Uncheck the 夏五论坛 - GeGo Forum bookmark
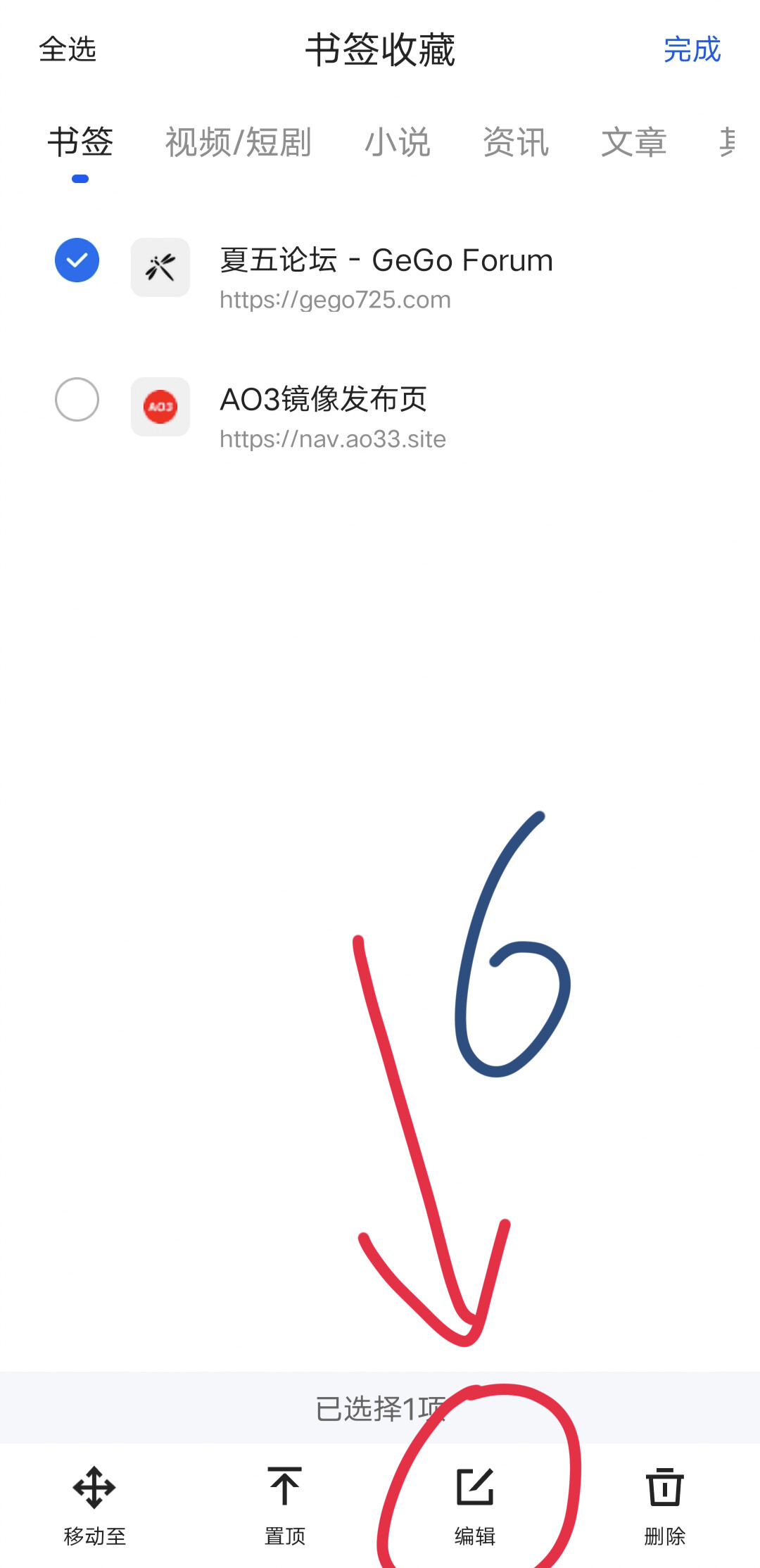The width and height of the screenshot is (760, 1568). pyautogui.click(x=77, y=260)
